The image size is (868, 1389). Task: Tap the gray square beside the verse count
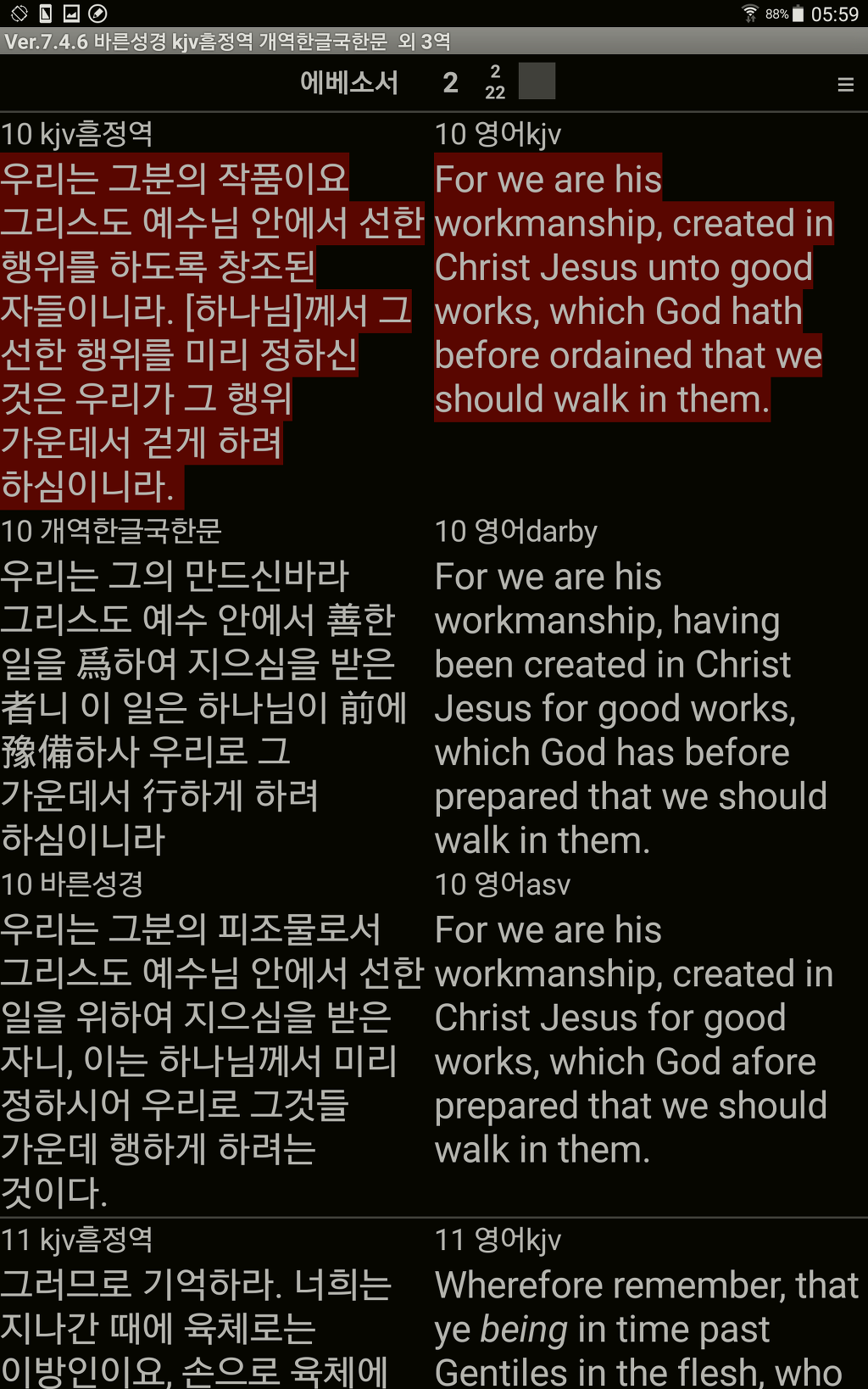tap(537, 81)
